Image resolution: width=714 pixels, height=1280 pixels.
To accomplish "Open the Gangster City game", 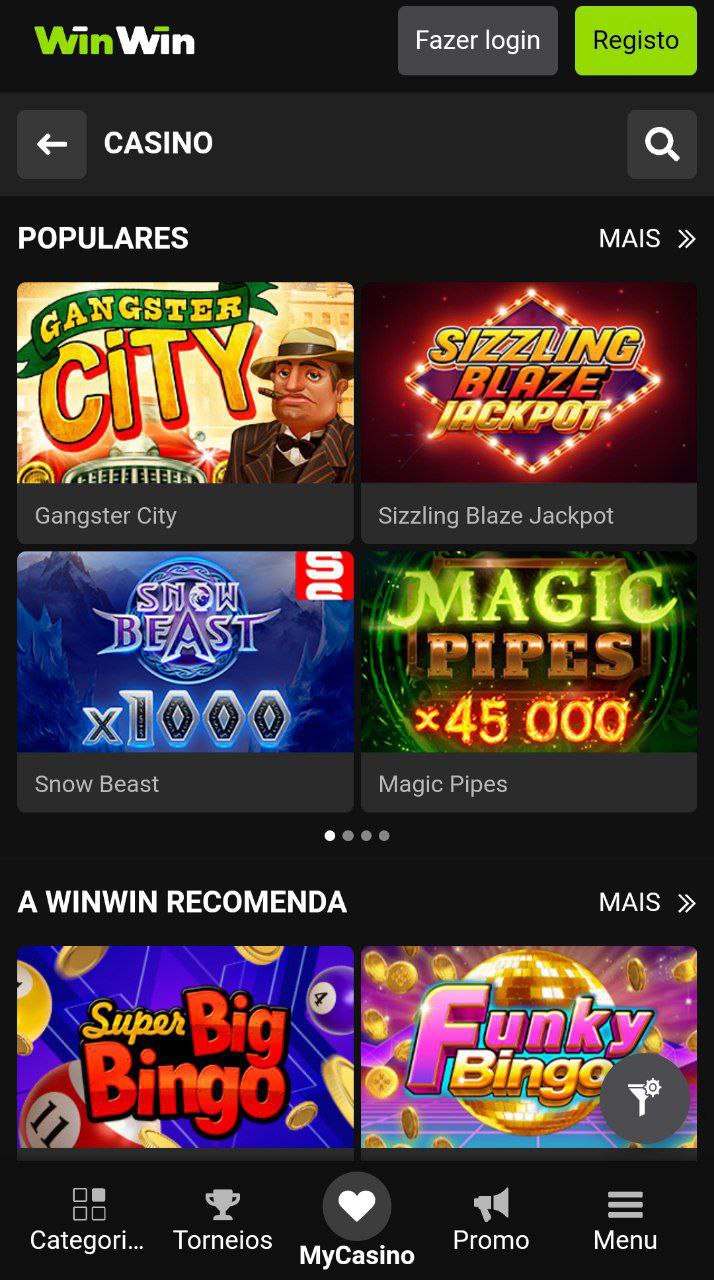I will pyautogui.click(x=185, y=412).
